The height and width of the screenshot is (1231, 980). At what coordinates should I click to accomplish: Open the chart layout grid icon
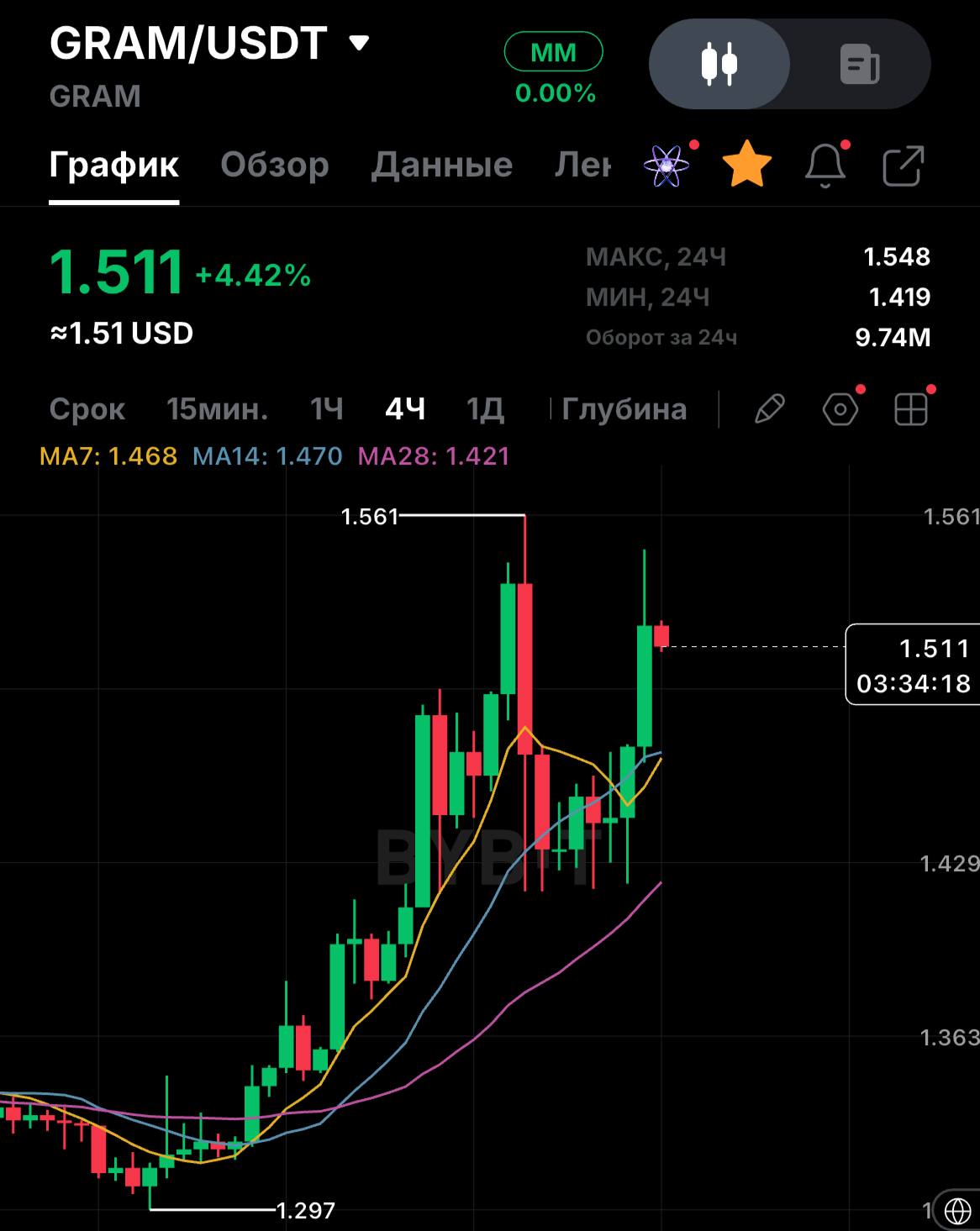pos(911,410)
